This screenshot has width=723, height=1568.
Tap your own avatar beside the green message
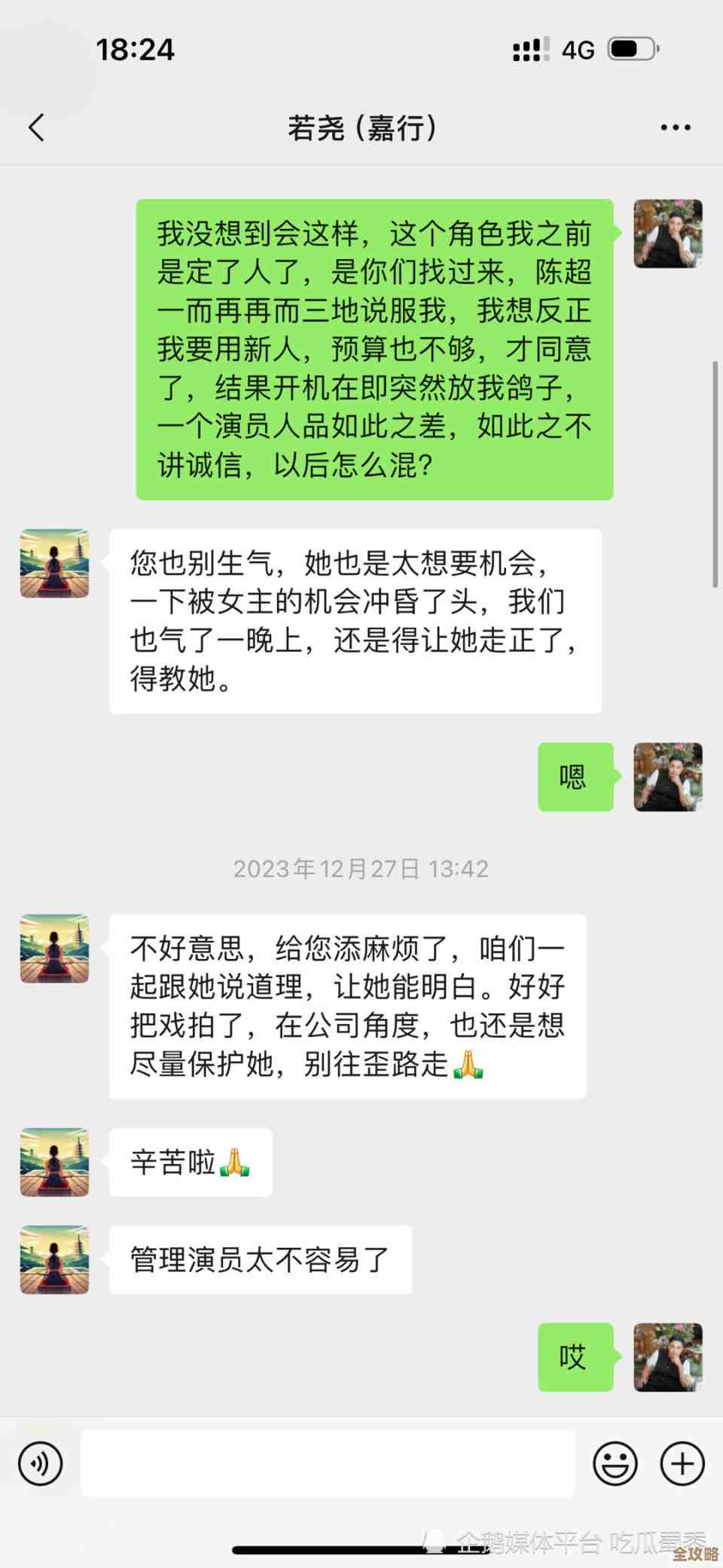(x=668, y=234)
